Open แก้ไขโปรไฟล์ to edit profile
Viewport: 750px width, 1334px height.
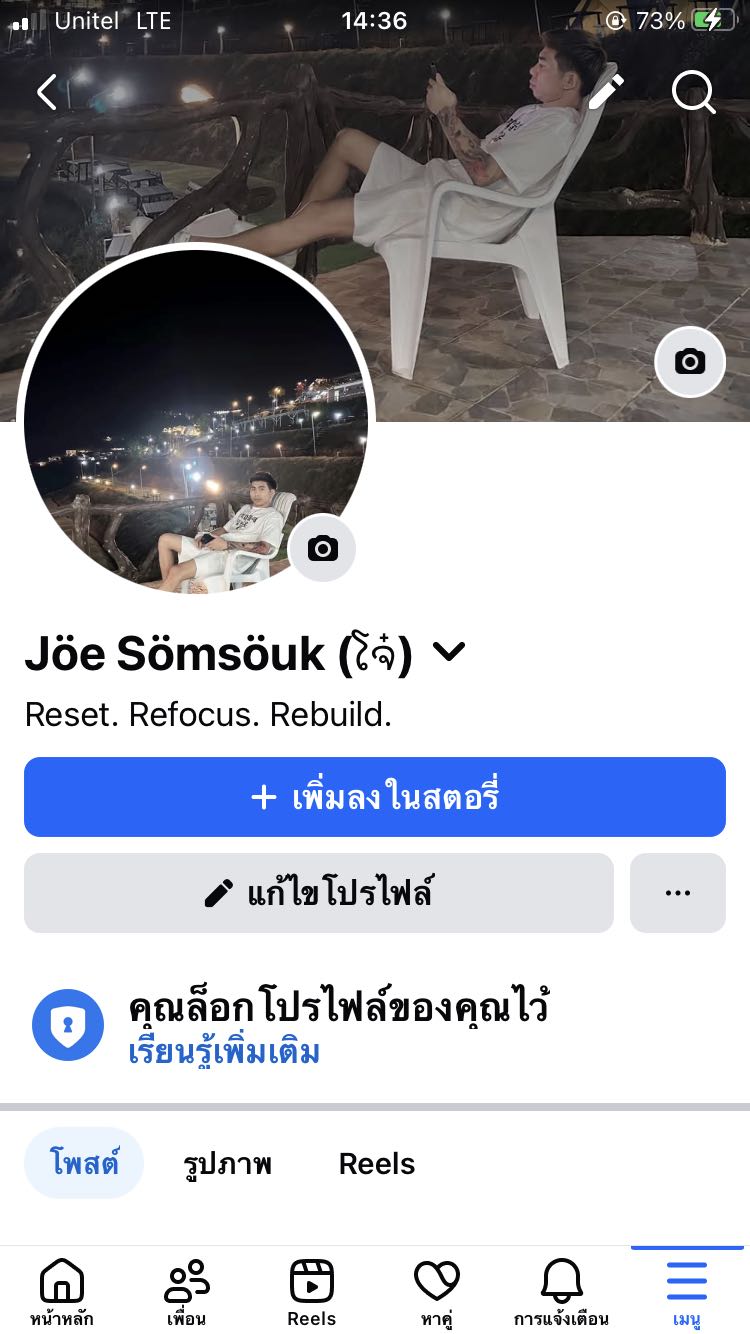[319, 893]
